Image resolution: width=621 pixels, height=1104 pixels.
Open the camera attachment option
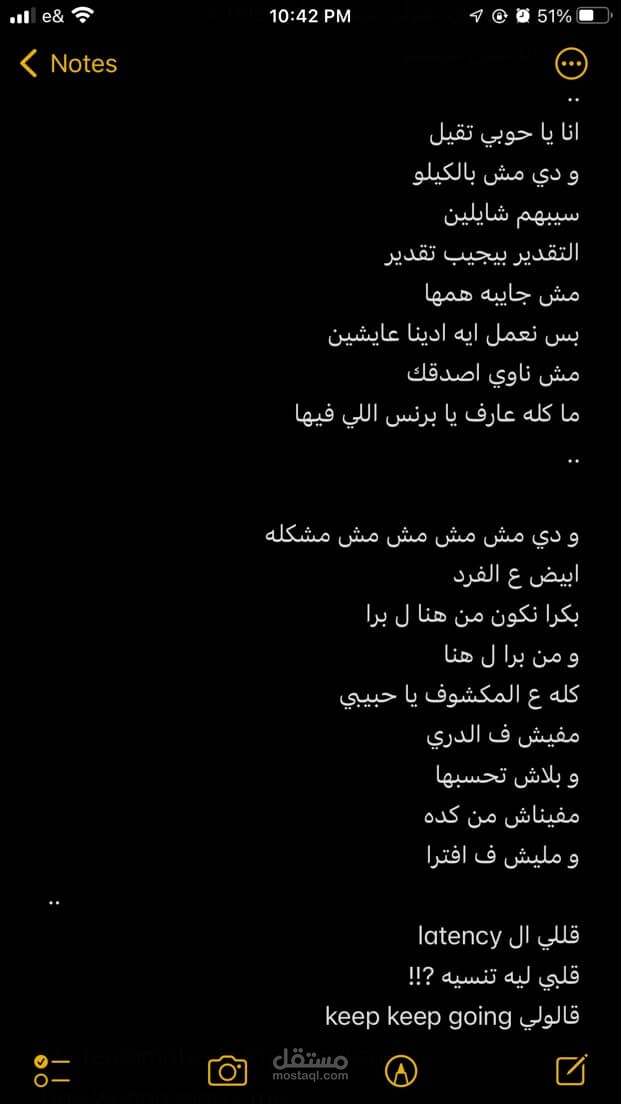[x=227, y=1071]
